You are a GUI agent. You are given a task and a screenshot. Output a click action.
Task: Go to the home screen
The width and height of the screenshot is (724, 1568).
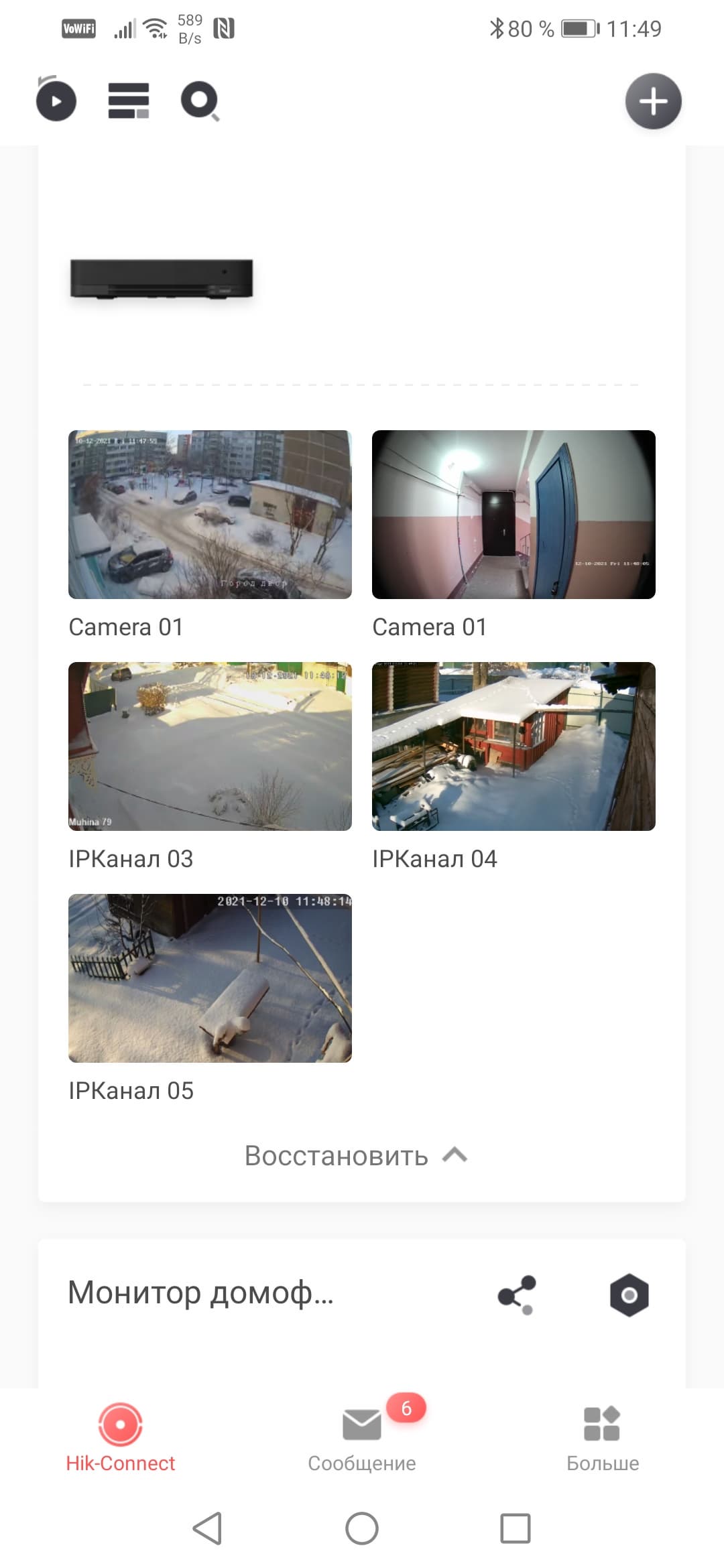coord(362,1528)
